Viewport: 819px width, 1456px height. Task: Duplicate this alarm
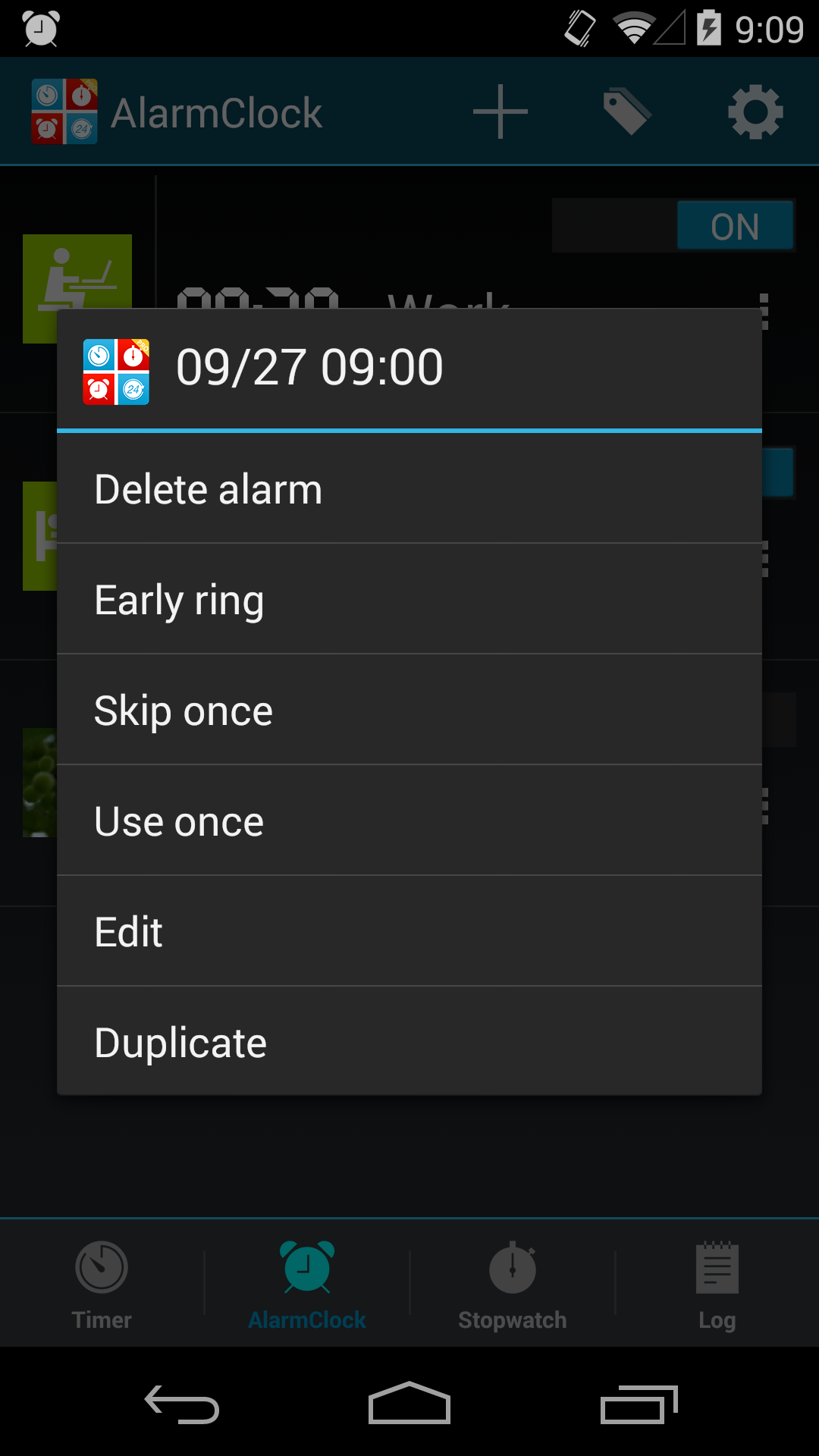(x=409, y=1043)
